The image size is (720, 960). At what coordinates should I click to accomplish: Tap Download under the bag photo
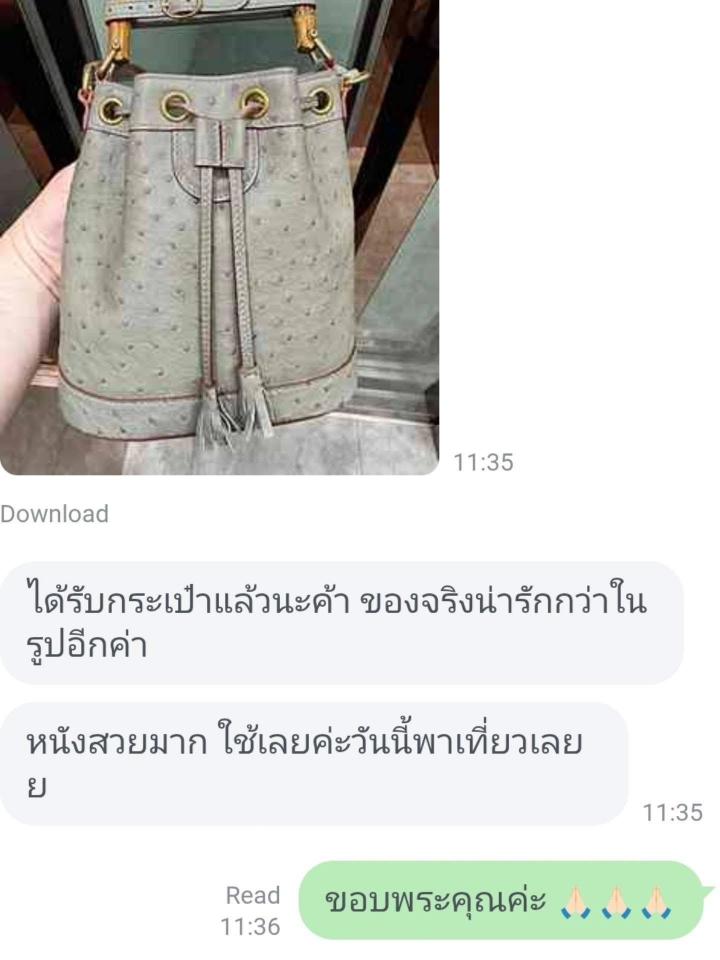click(x=54, y=514)
